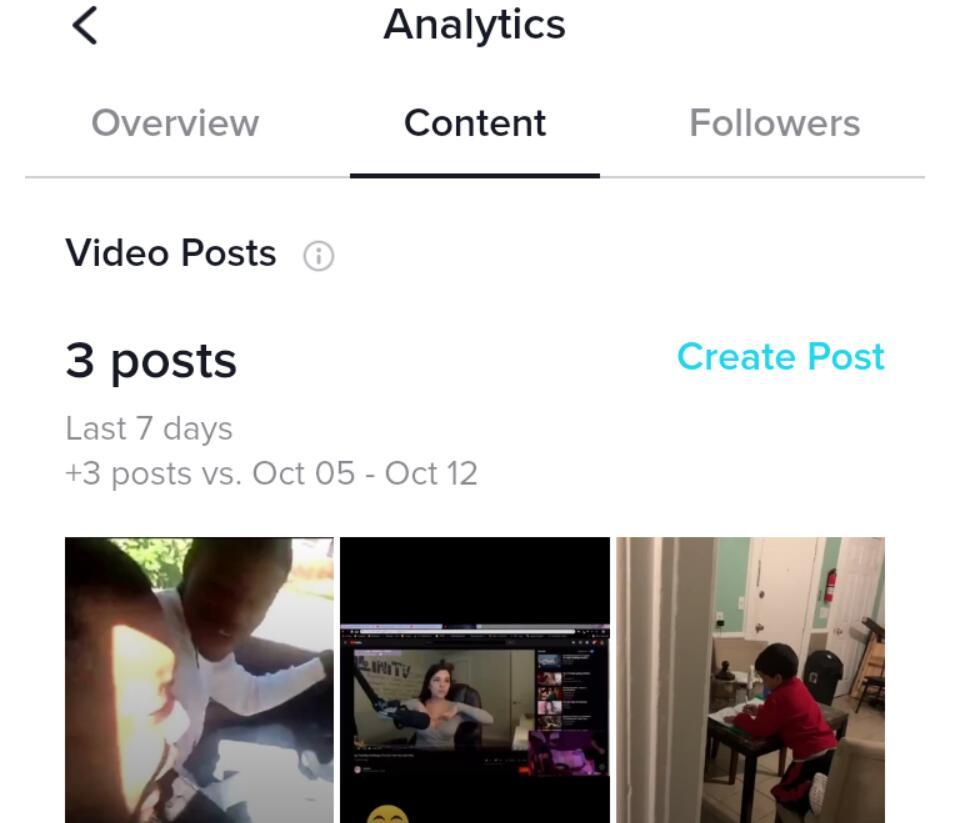This screenshot has height=823, width=953.
Task: Open the video of the man in the car
Action: 199,680
